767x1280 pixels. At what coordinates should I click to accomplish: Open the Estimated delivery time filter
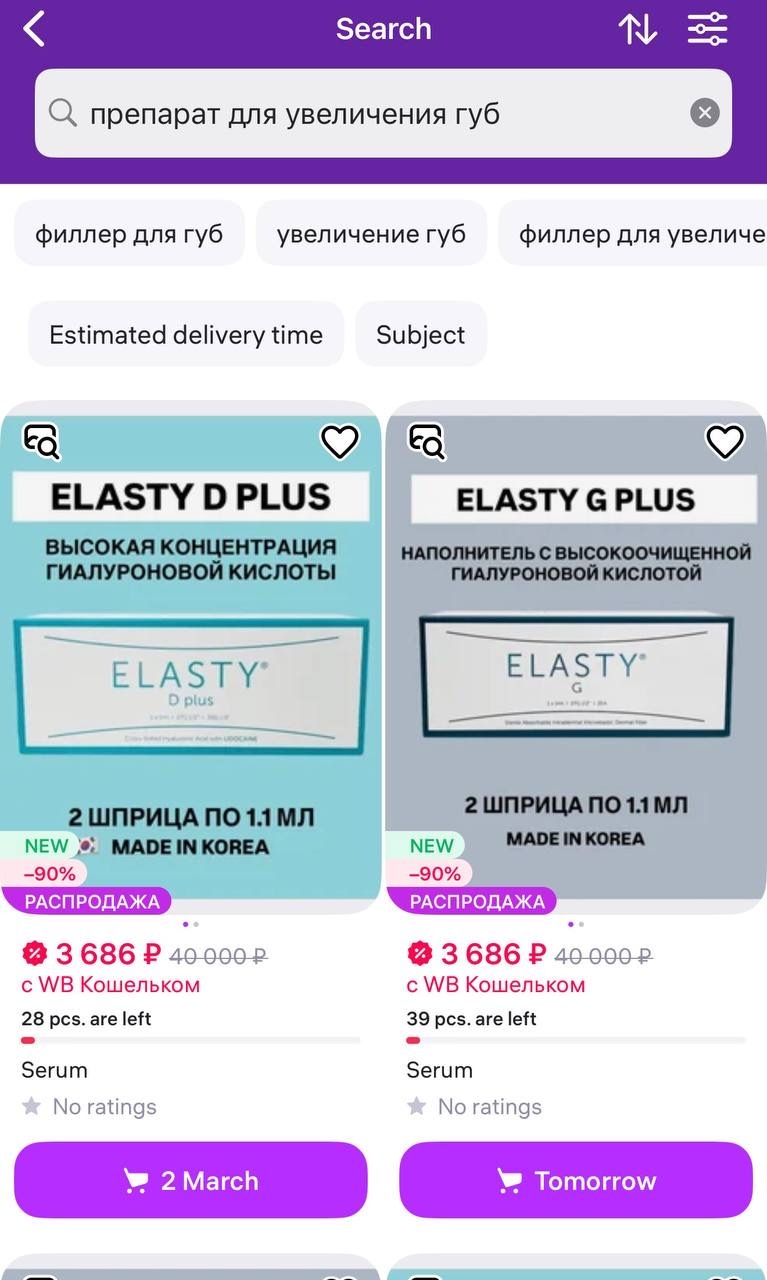pos(186,335)
